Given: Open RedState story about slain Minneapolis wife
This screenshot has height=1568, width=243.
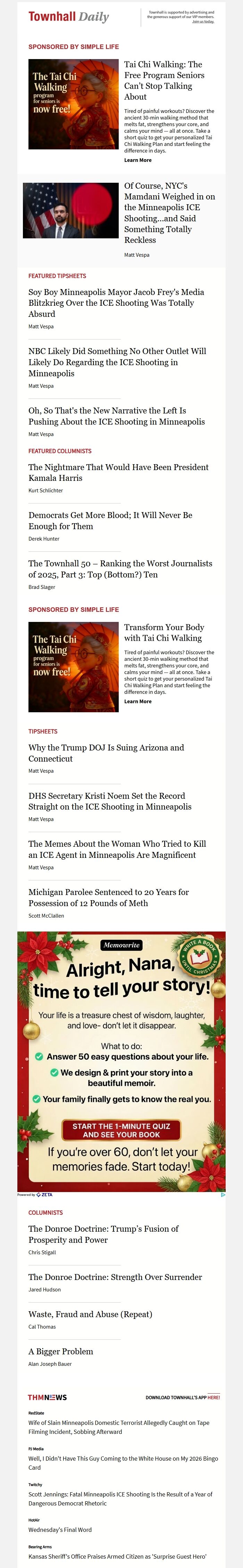Looking at the screenshot, I should click(118, 1427).
